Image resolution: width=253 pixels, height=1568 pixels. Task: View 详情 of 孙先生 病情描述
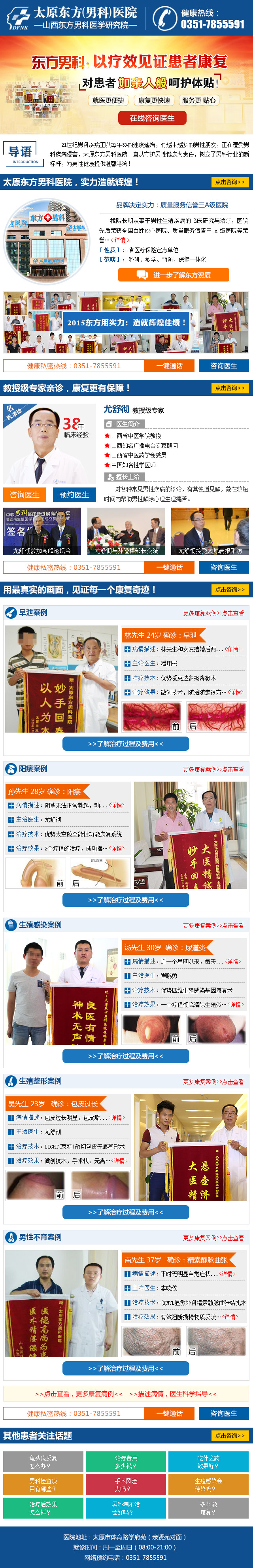pos(117,805)
